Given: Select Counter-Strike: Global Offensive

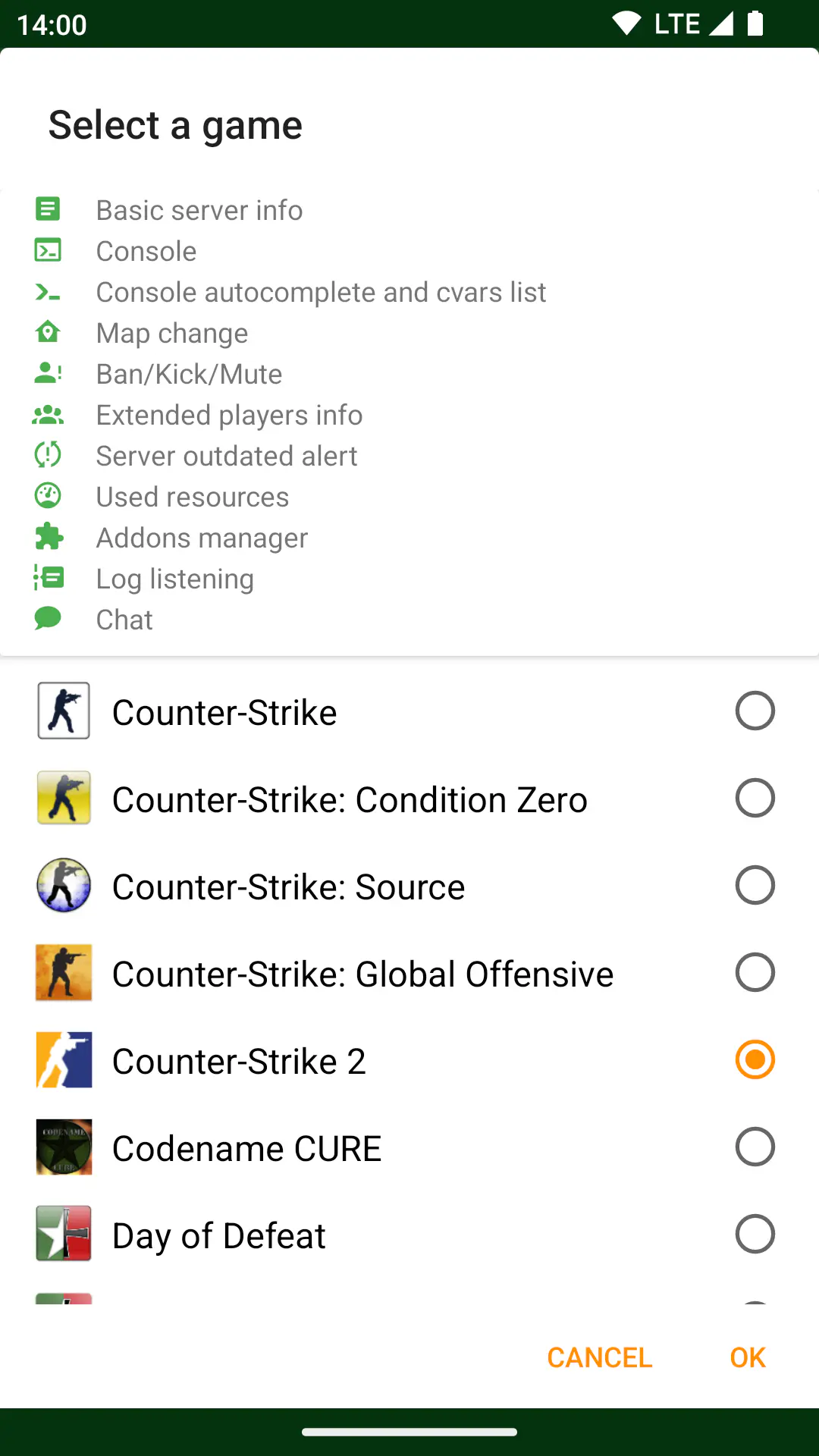Looking at the screenshot, I should tap(409, 972).
